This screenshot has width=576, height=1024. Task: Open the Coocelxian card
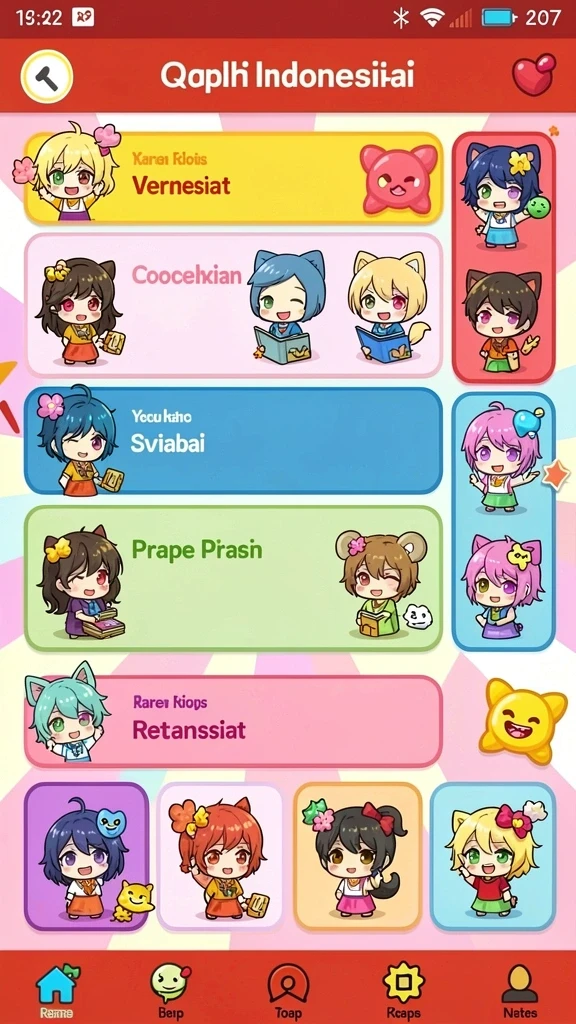coord(234,305)
